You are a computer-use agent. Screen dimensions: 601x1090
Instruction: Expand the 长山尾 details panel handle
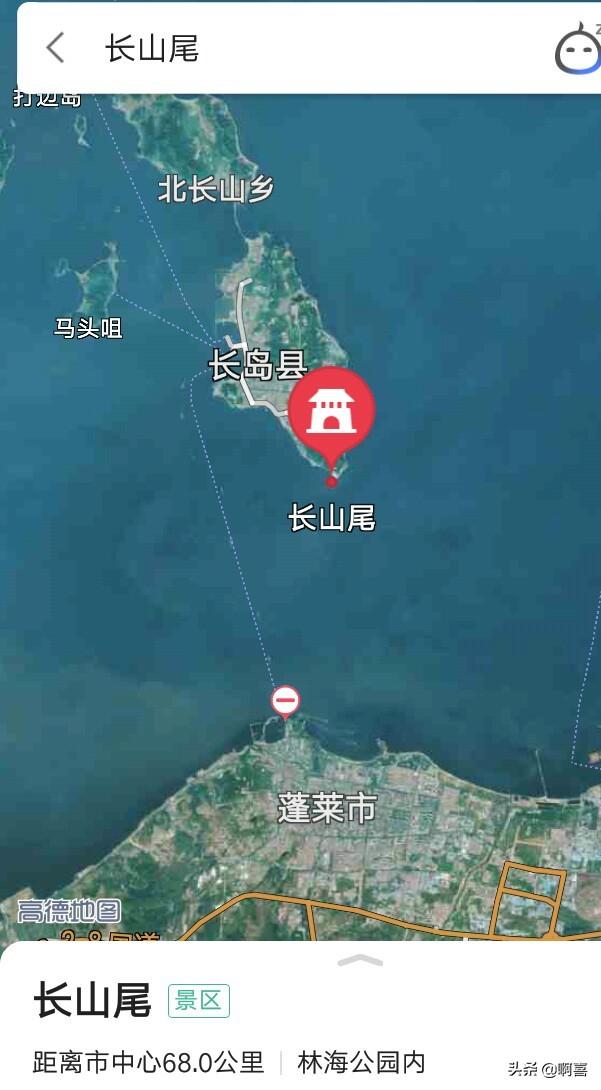click(x=360, y=961)
